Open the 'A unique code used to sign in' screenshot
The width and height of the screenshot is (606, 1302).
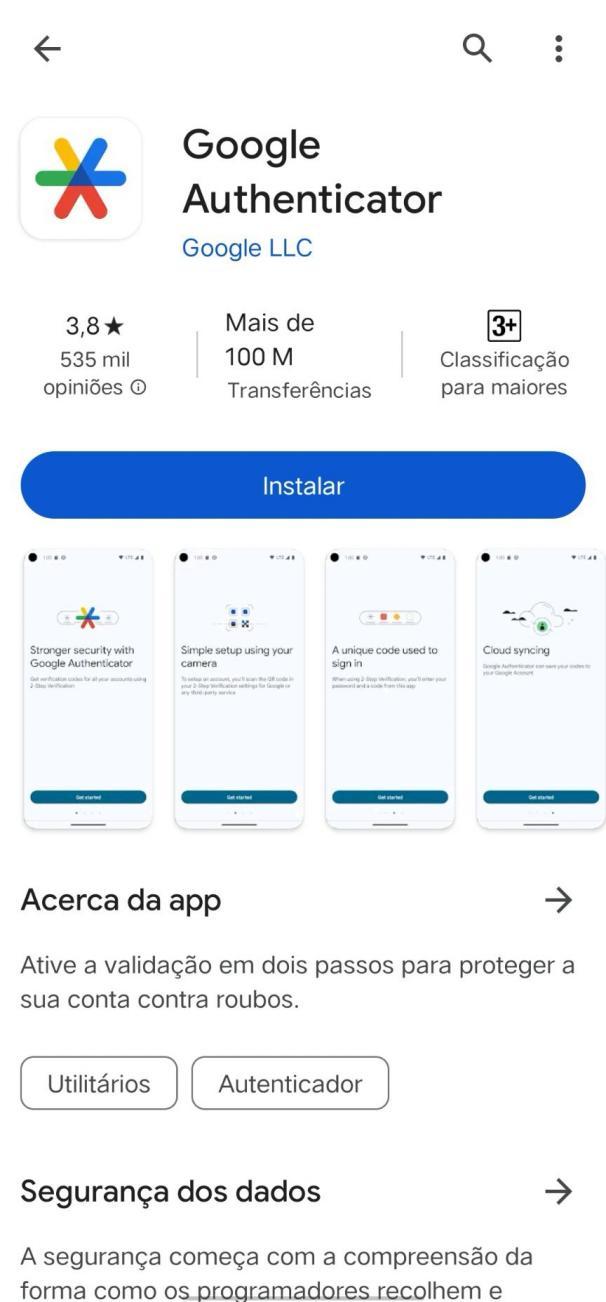(x=390, y=688)
